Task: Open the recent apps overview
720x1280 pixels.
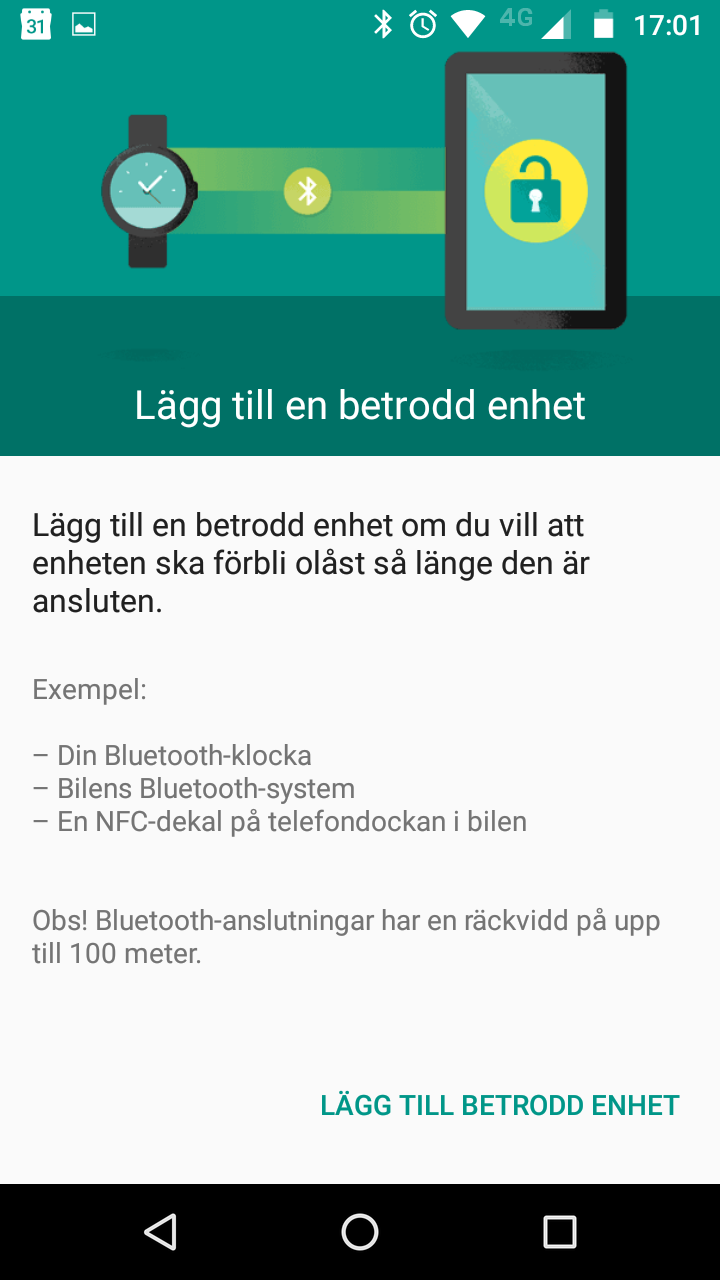Action: tap(559, 1232)
